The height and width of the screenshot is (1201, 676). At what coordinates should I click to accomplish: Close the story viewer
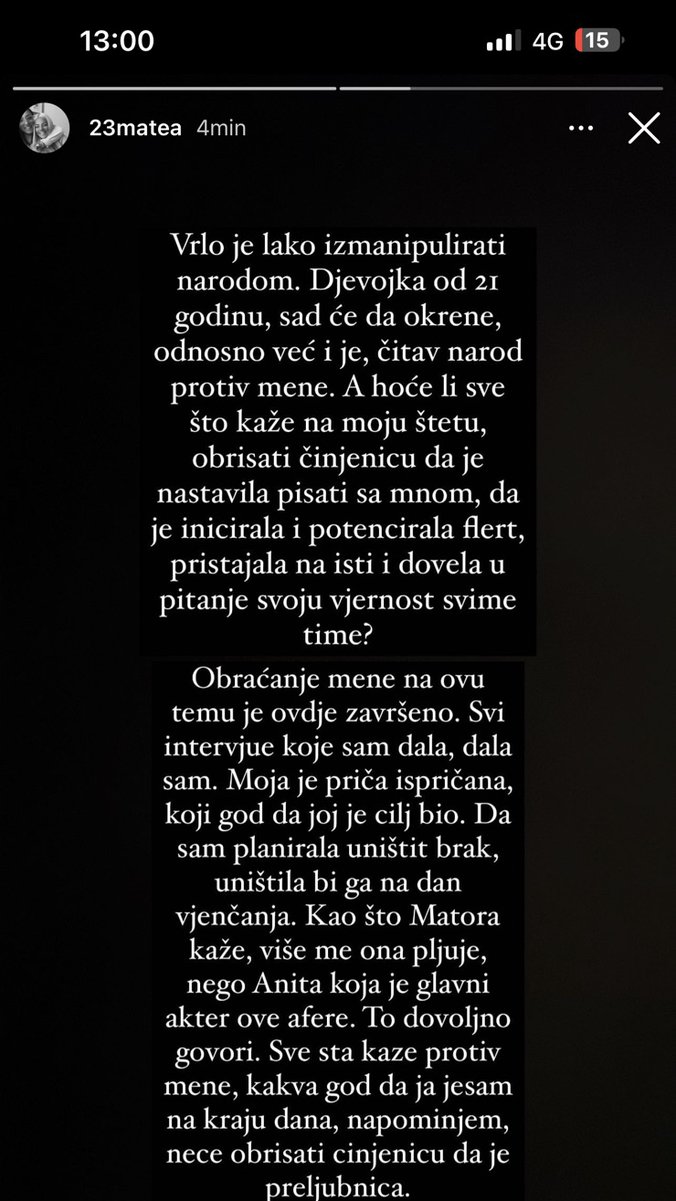641,129
